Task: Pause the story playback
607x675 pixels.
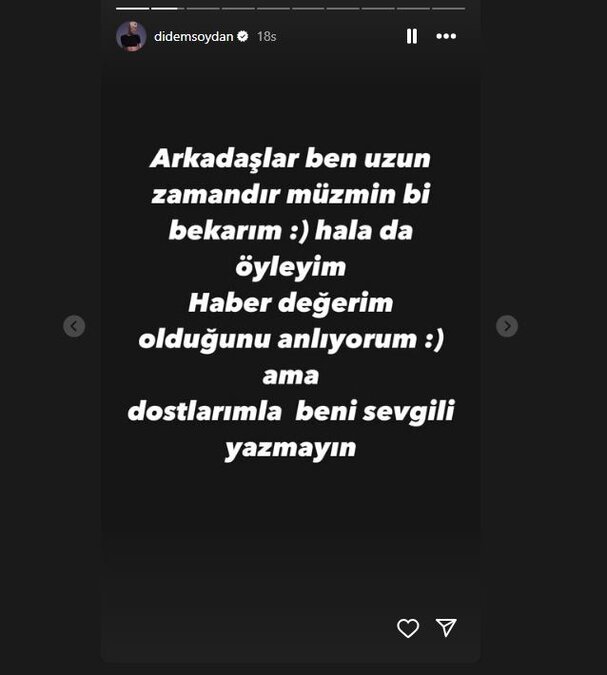Action: pyautogui.click(x=412, y=36)
